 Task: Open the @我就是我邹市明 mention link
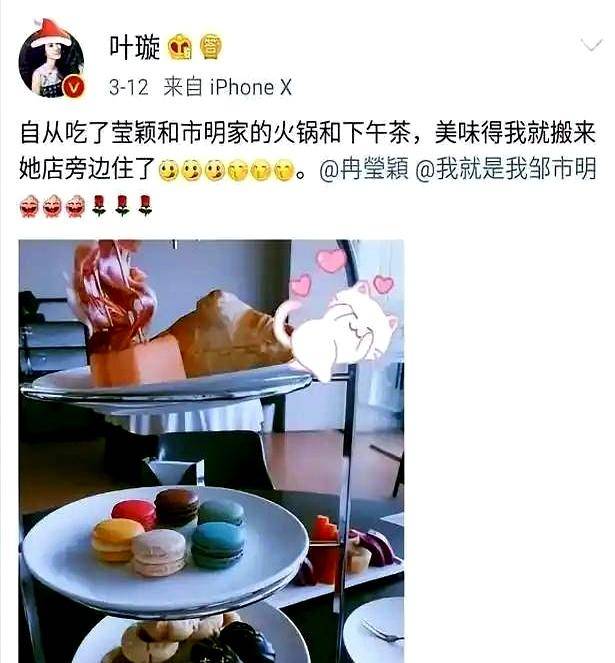pyautogui.click(x=505, y=171)
